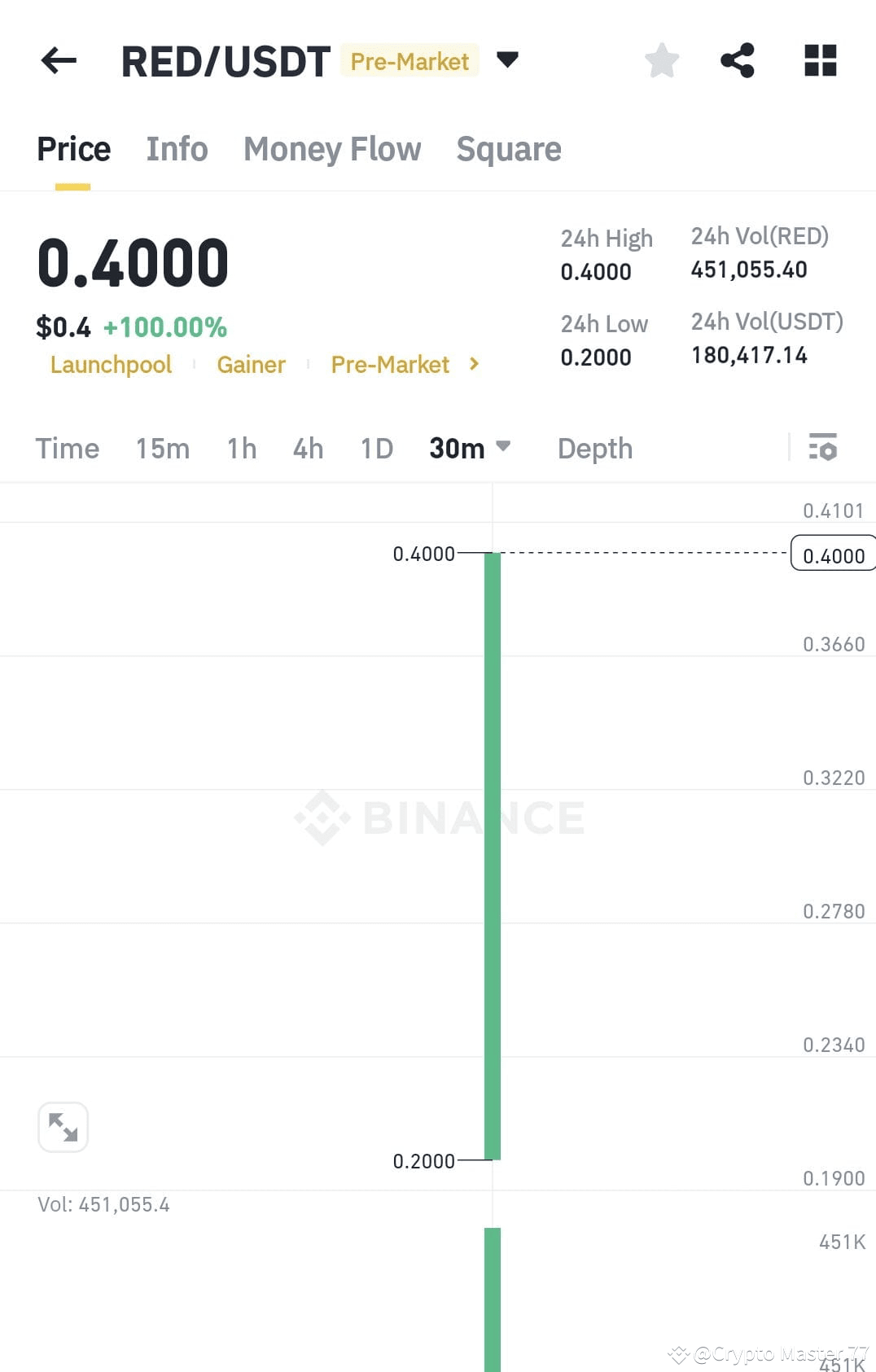876x1372 pixels.
Task: Open the markets grid icon
Action: click(x=819, y=59)
